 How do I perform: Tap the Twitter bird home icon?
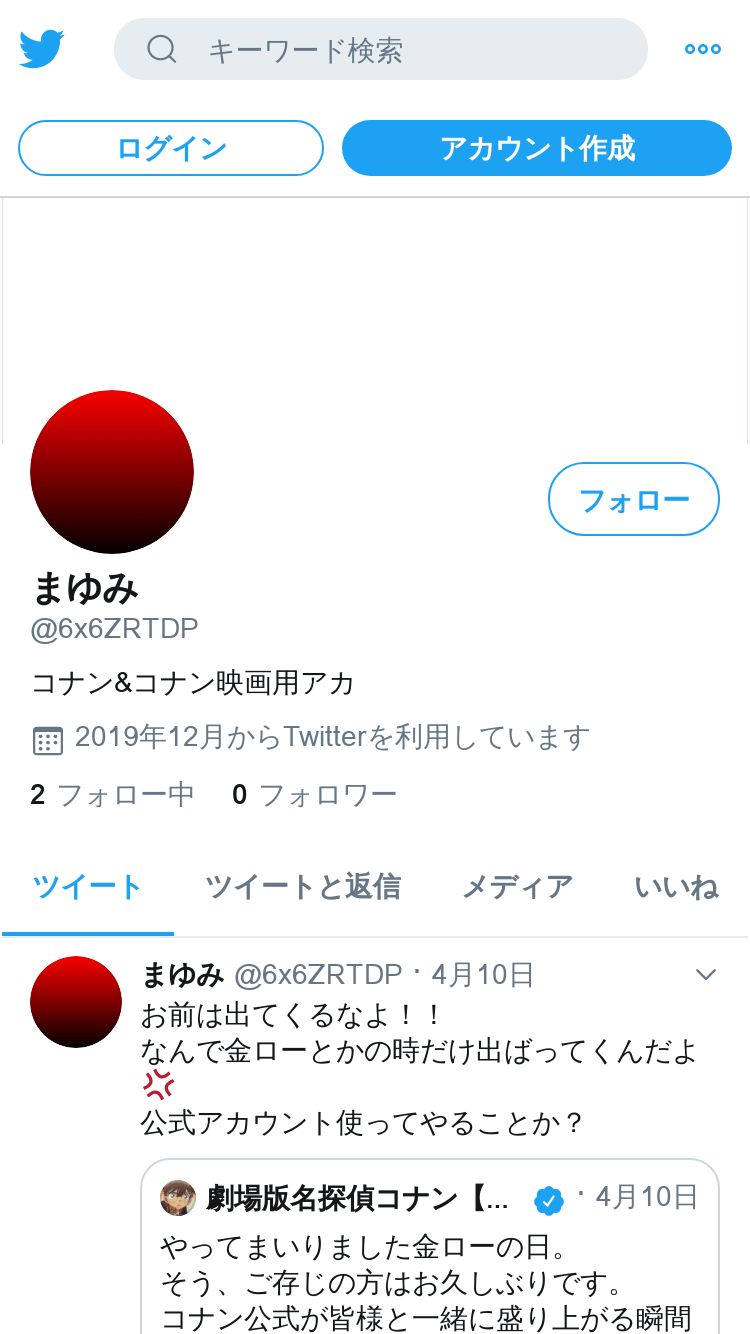42,49
